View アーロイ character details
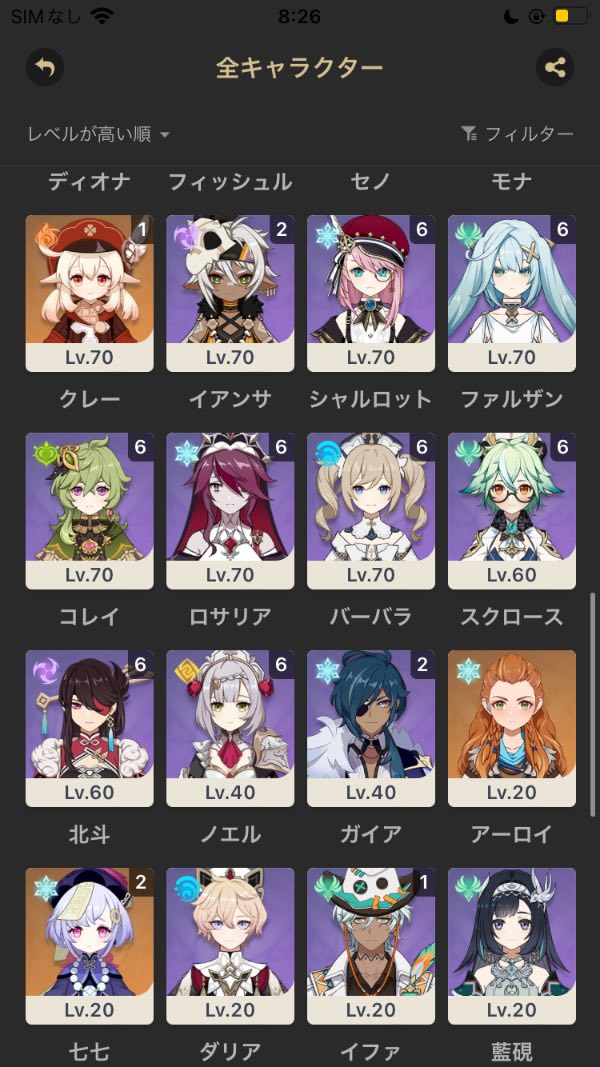The image size is (600, 1067). [x=512, y=728]
